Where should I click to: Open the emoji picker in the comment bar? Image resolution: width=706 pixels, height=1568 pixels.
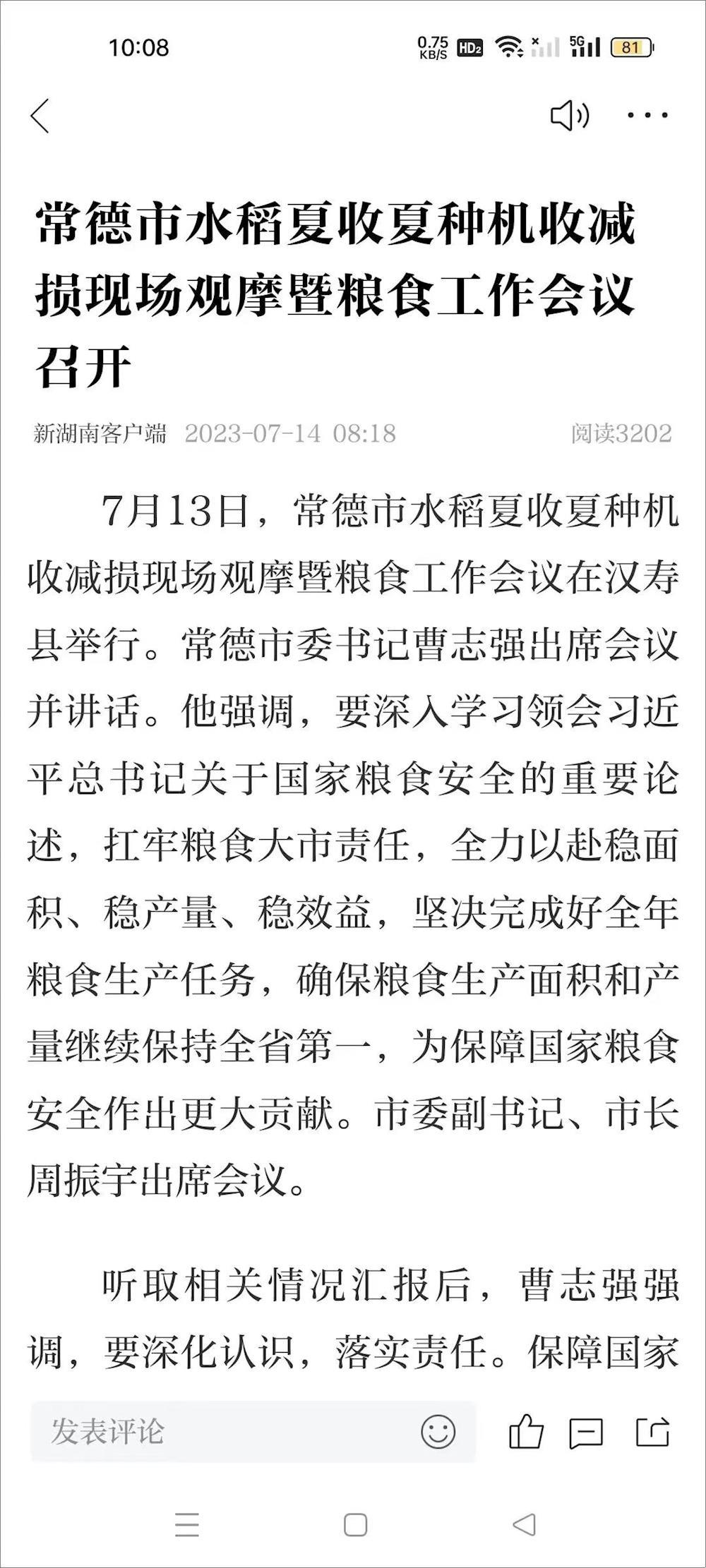click(x=438, y=1432)
